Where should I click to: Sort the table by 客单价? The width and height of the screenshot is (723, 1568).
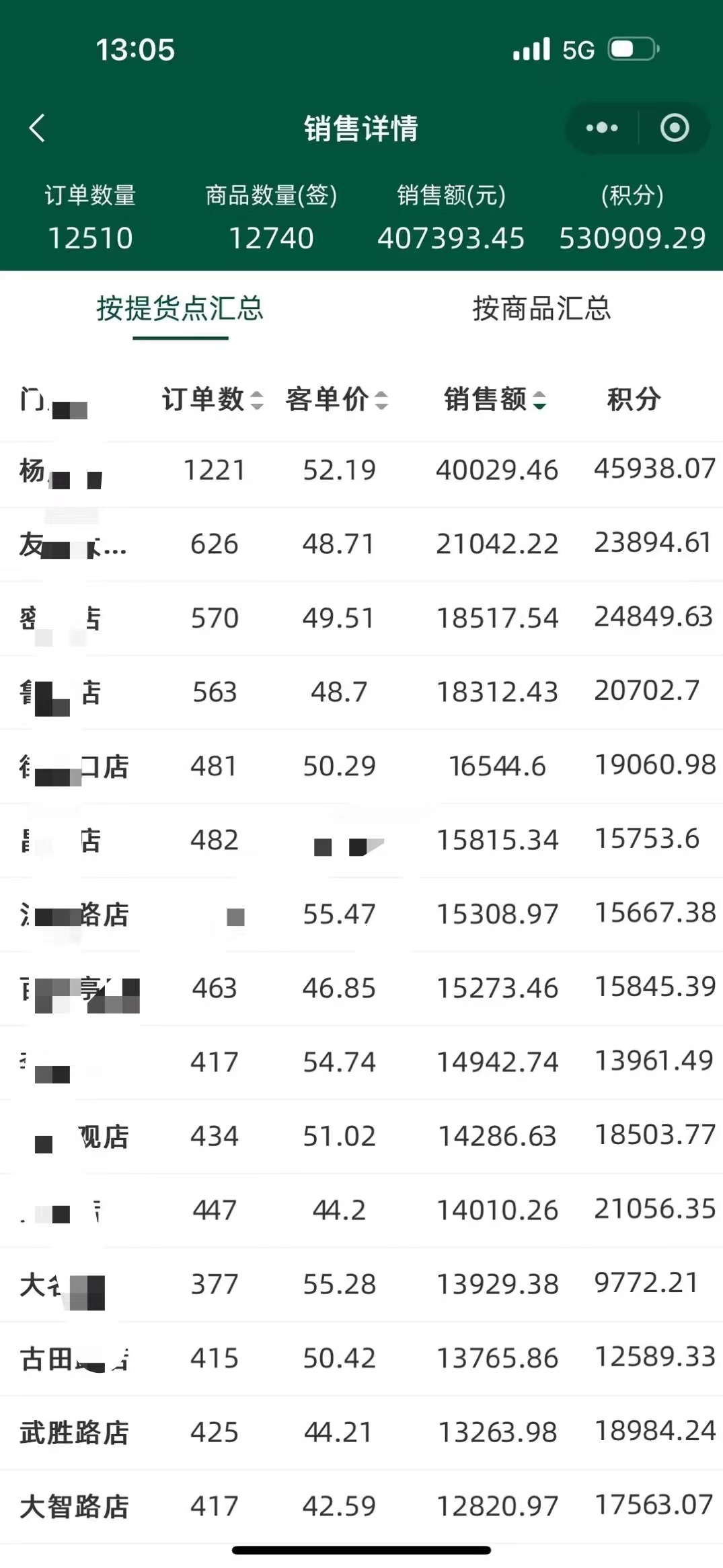point(337,400)
